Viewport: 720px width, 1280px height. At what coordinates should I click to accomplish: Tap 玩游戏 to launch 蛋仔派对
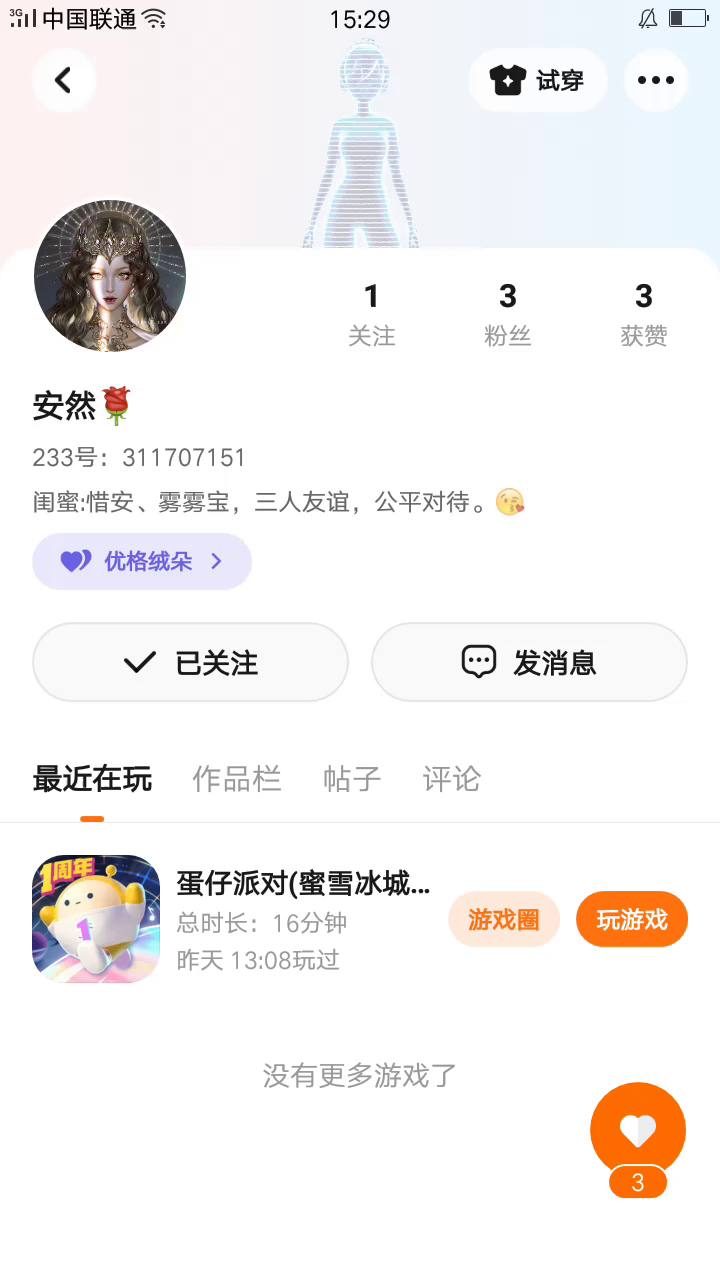pos(632,919)
